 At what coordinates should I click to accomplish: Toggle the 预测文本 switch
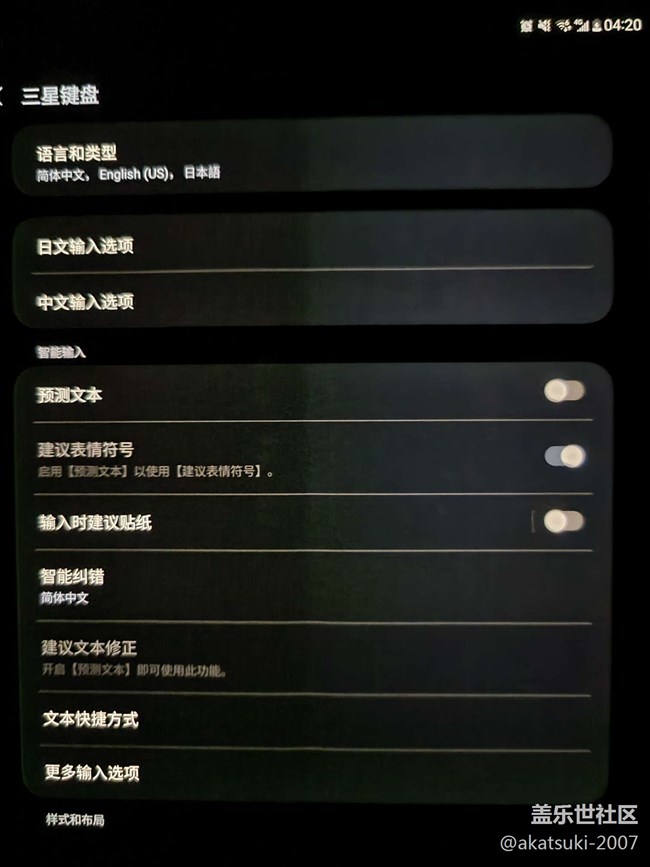tap(565, 391)
